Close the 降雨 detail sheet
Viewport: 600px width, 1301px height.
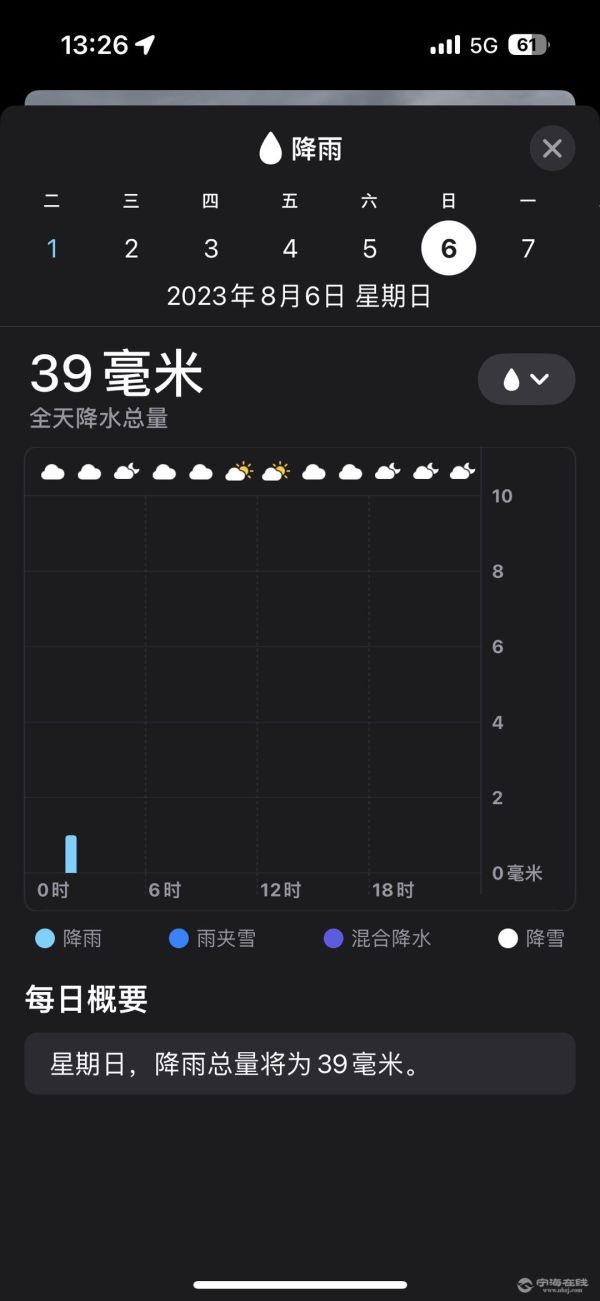[552, 149]
